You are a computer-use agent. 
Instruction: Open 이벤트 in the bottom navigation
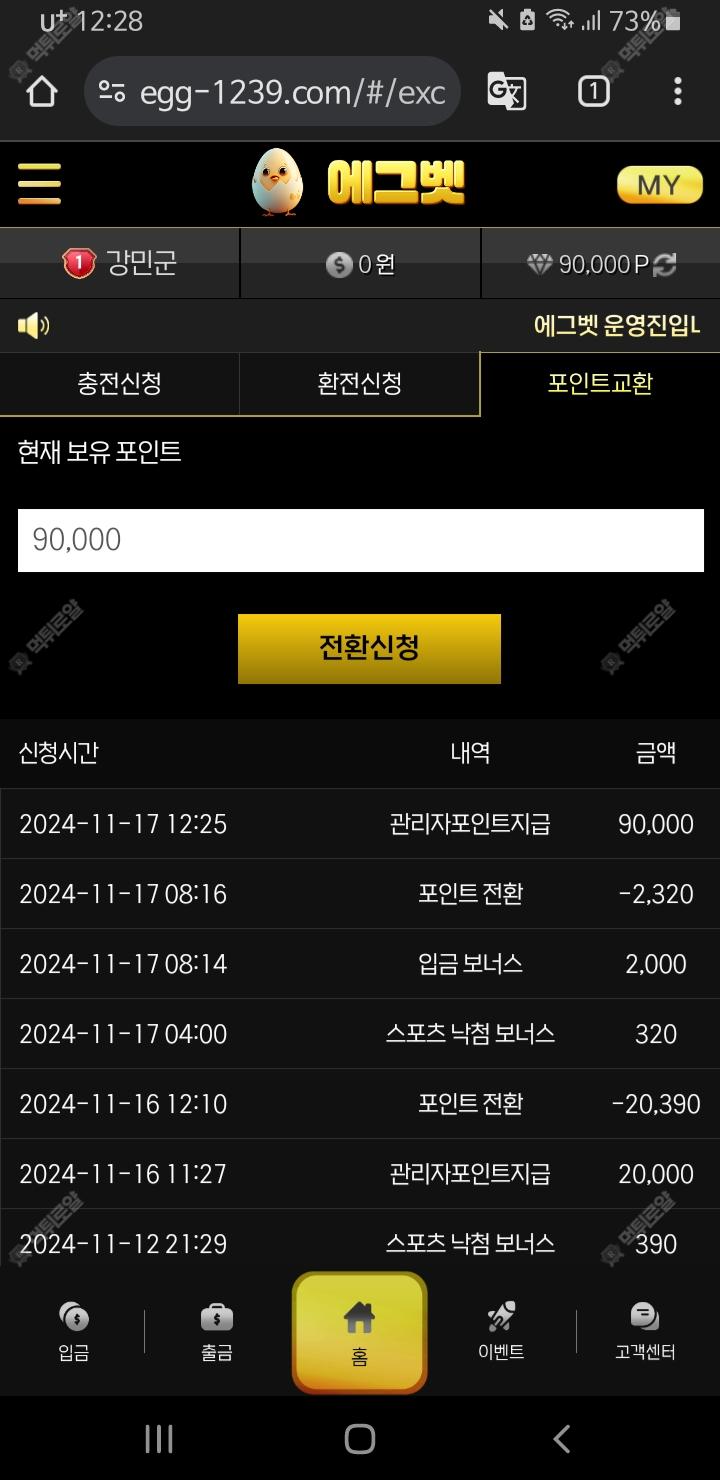pyautogui.click(x=501, y=1331)
